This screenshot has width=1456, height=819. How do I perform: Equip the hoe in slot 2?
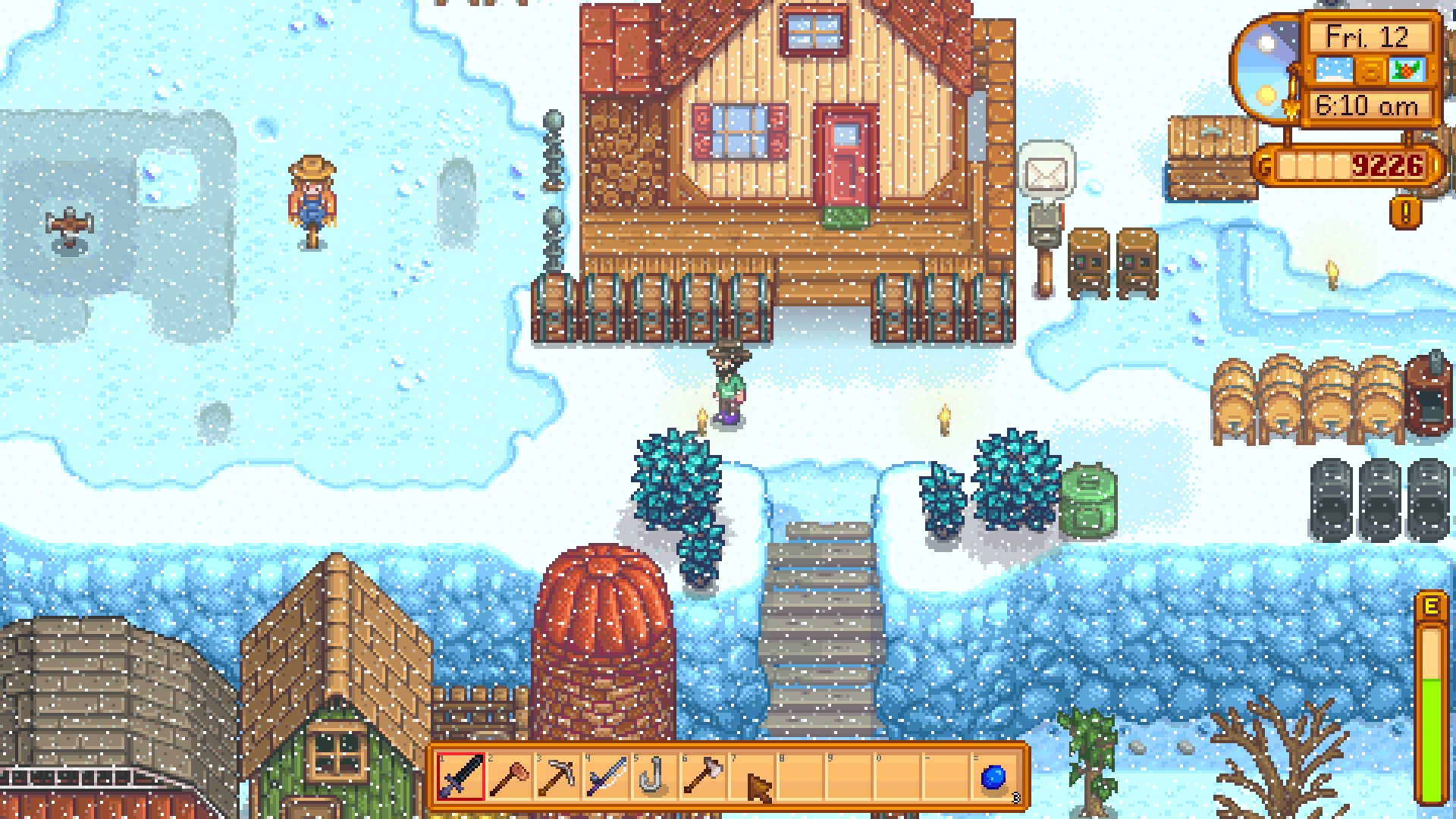(x=509, y=777)
